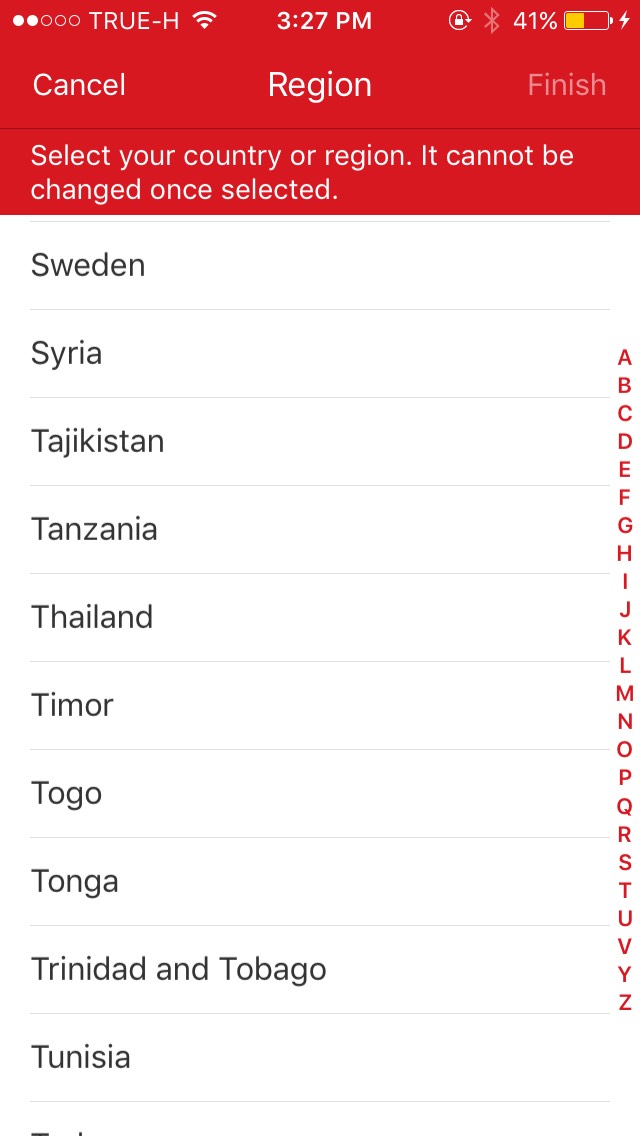
Task: Pick Togo as your country
Action: pos(320,793)
